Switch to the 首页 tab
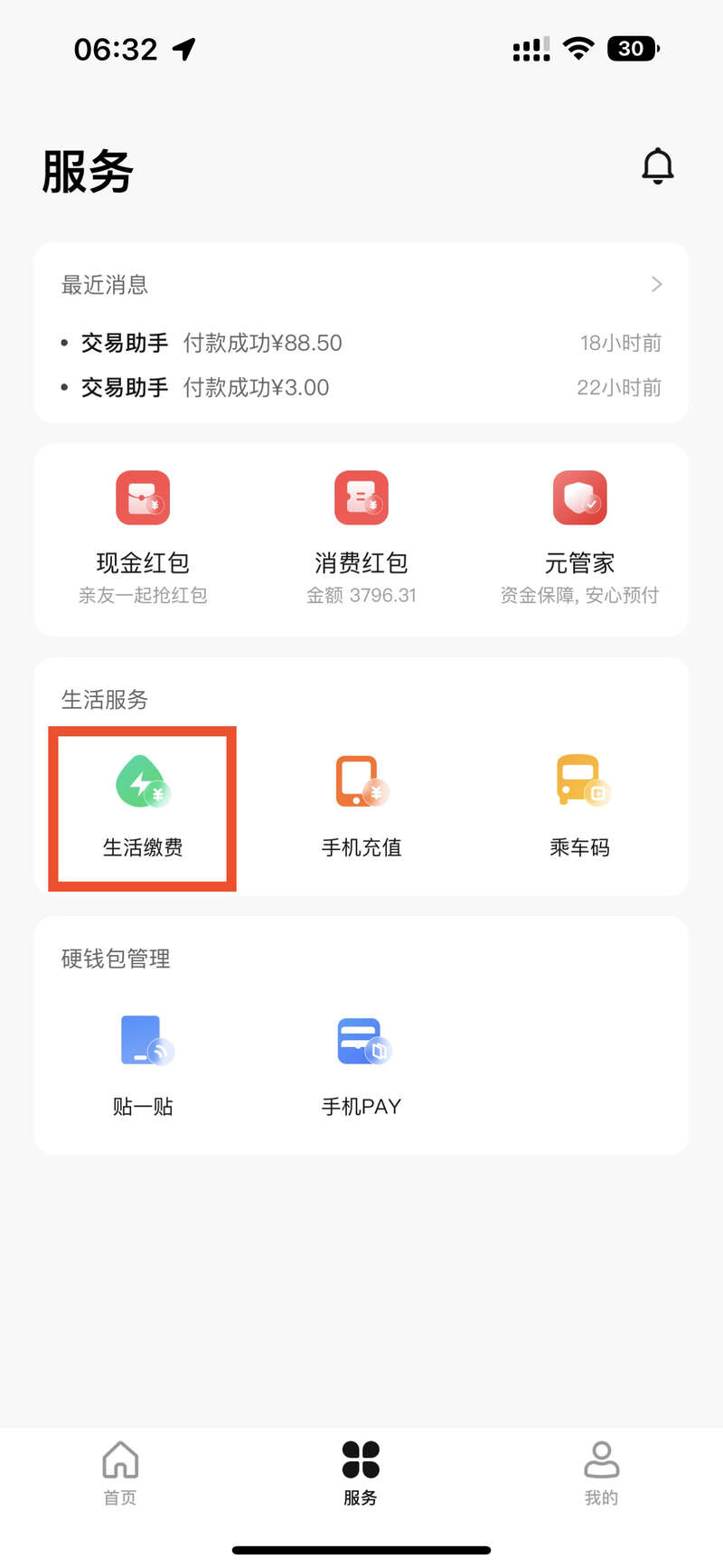 pyautogui.click(x=120, y=1472)
